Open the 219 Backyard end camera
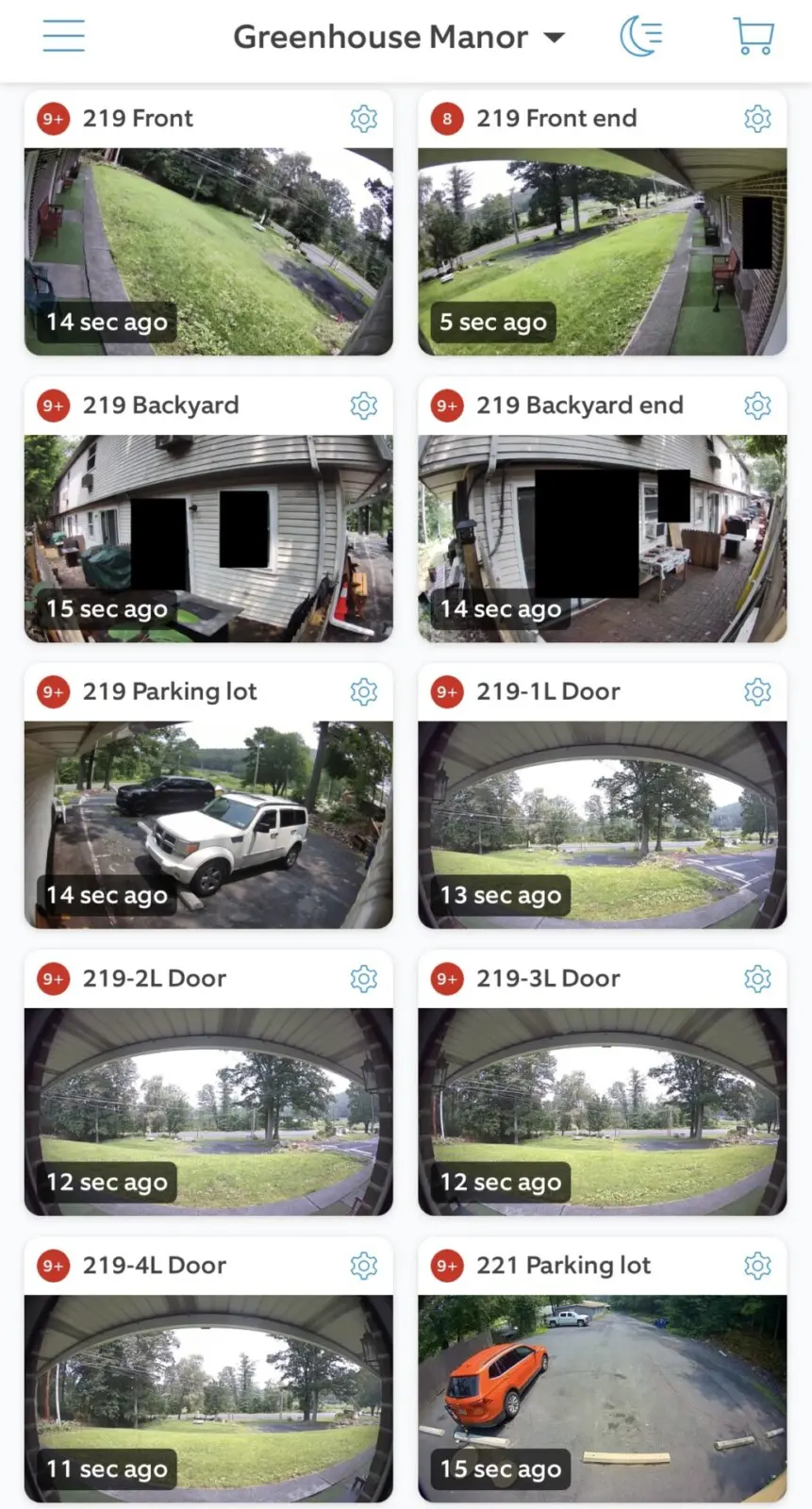 [x=602, y=538]
